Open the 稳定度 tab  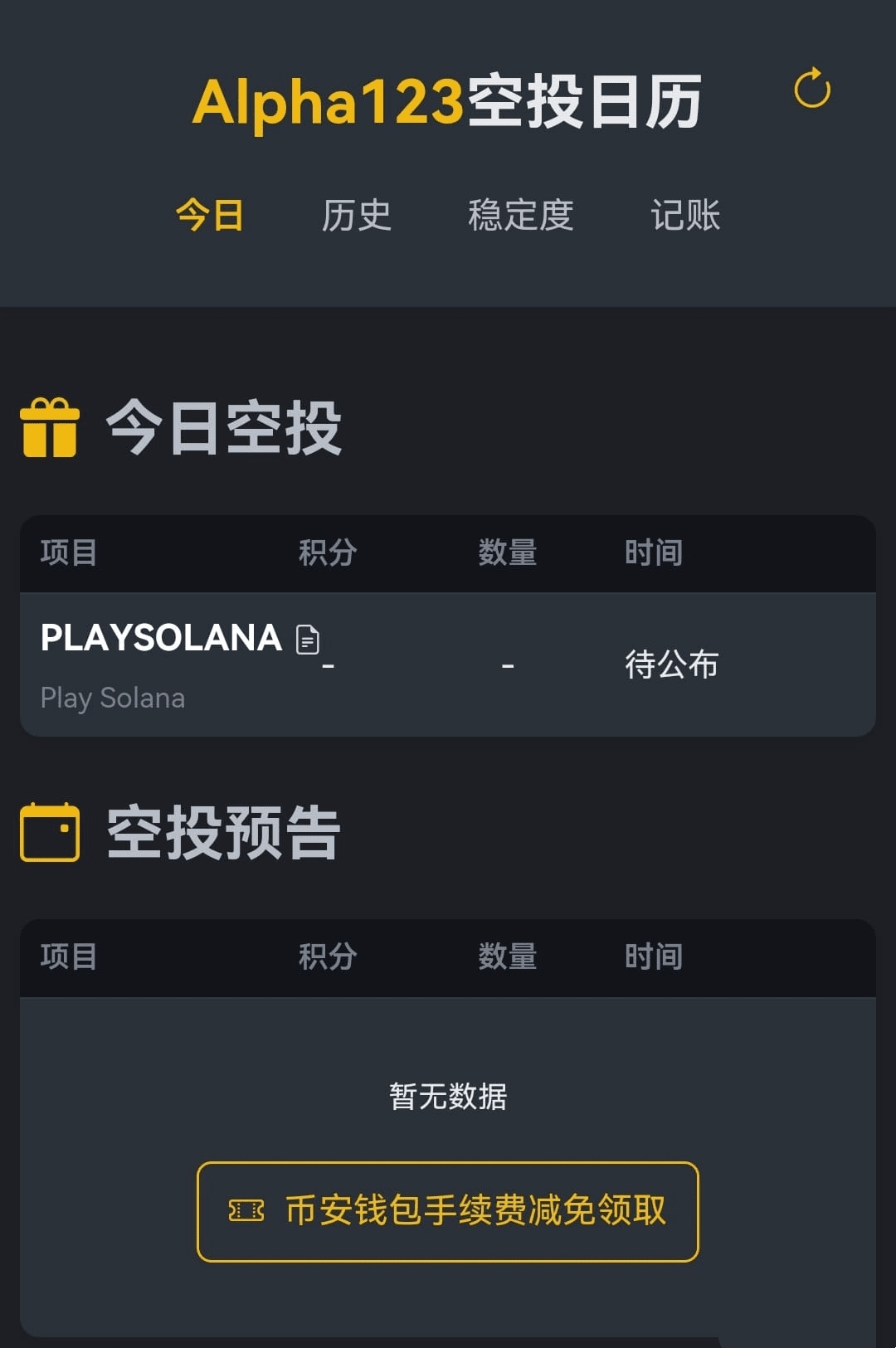pyautogui.click(x=520, y=216)
